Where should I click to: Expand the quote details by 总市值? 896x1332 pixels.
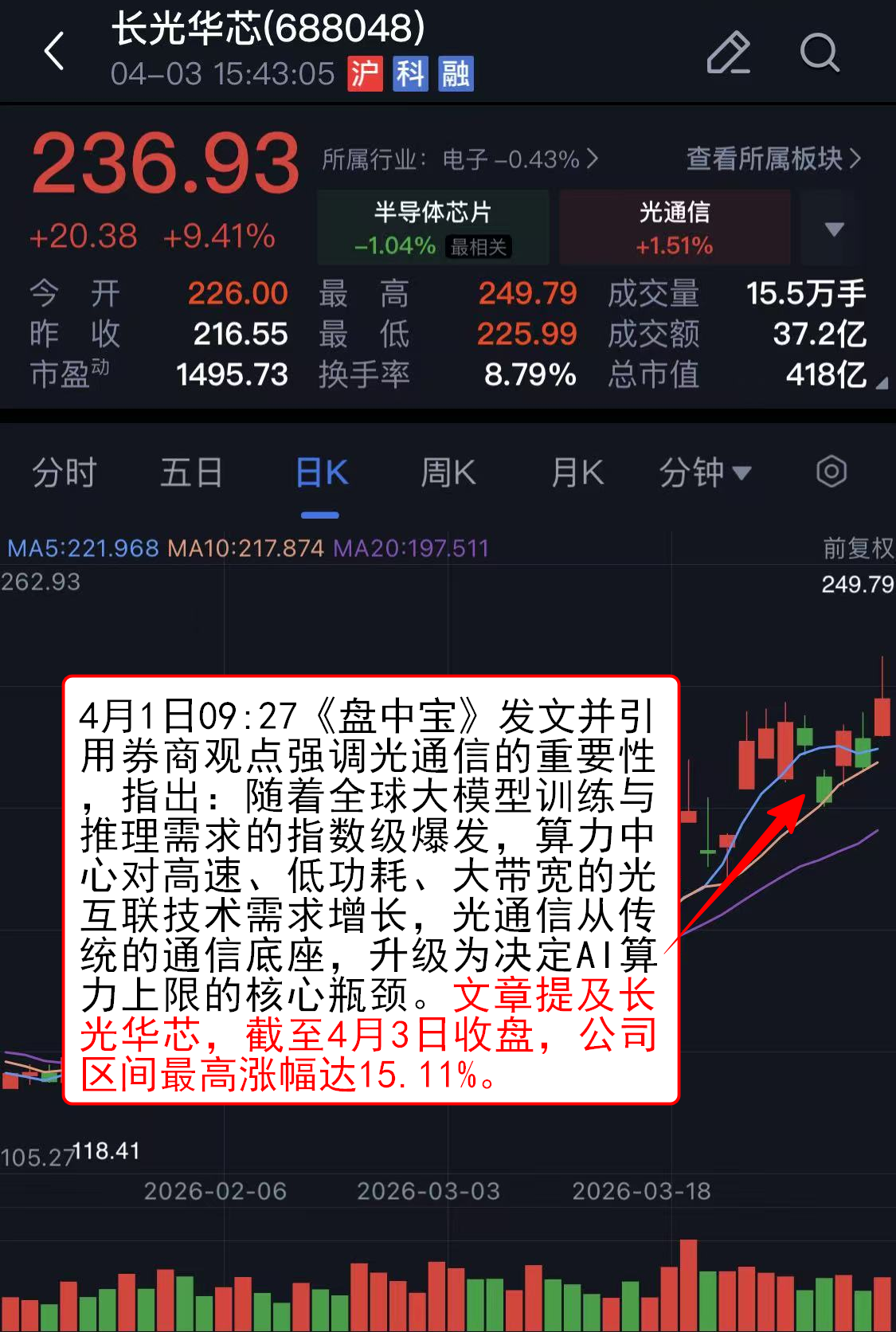pos(881,384)
